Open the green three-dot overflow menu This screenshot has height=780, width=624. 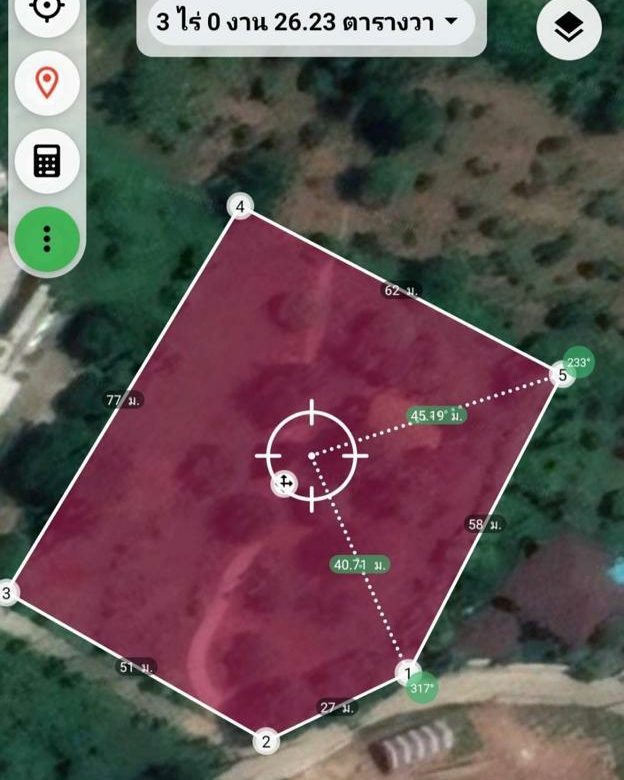pos(46,239)
